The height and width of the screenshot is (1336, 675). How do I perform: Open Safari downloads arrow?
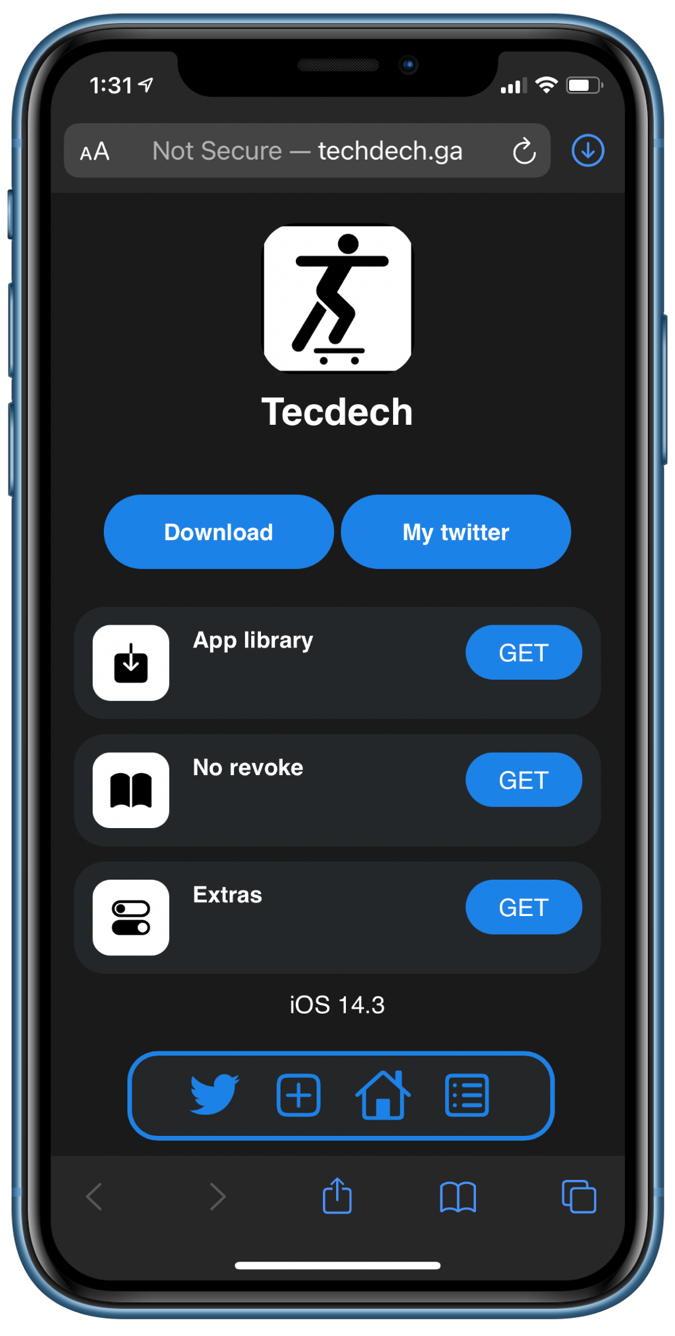click(x=588, y=151)
